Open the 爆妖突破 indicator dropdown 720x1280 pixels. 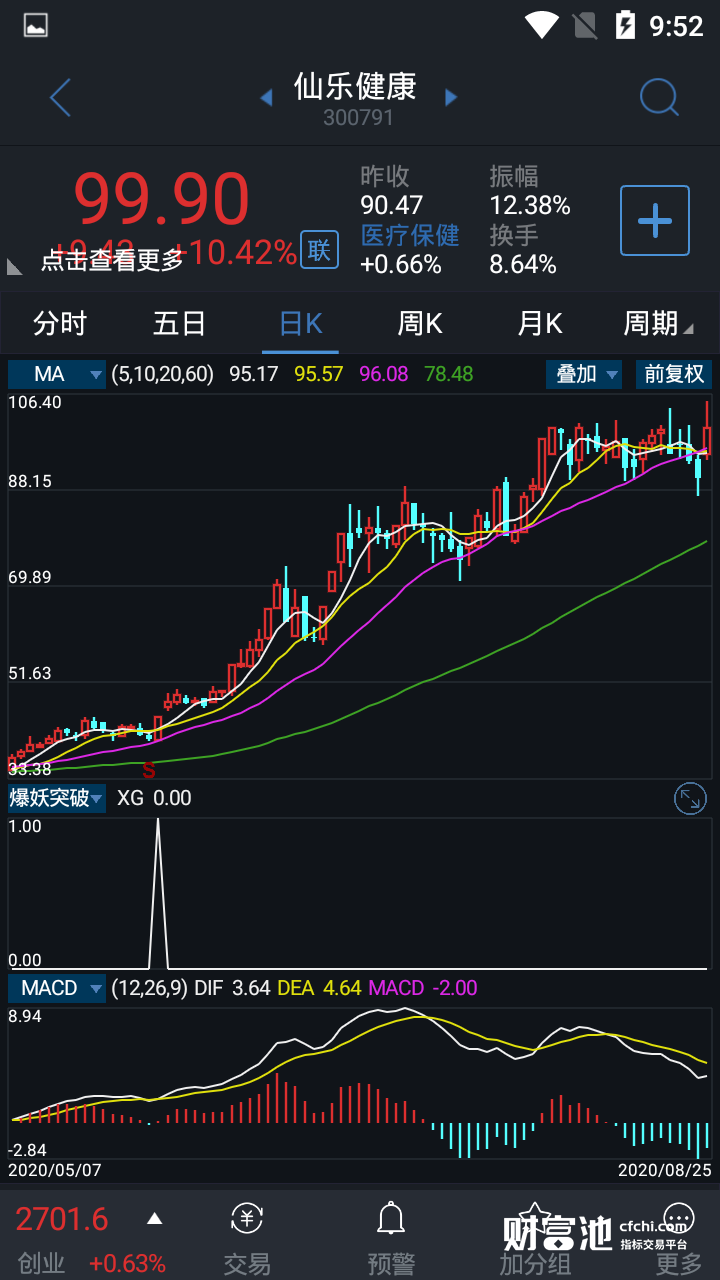pyautogui.click(x=57, y=798)
